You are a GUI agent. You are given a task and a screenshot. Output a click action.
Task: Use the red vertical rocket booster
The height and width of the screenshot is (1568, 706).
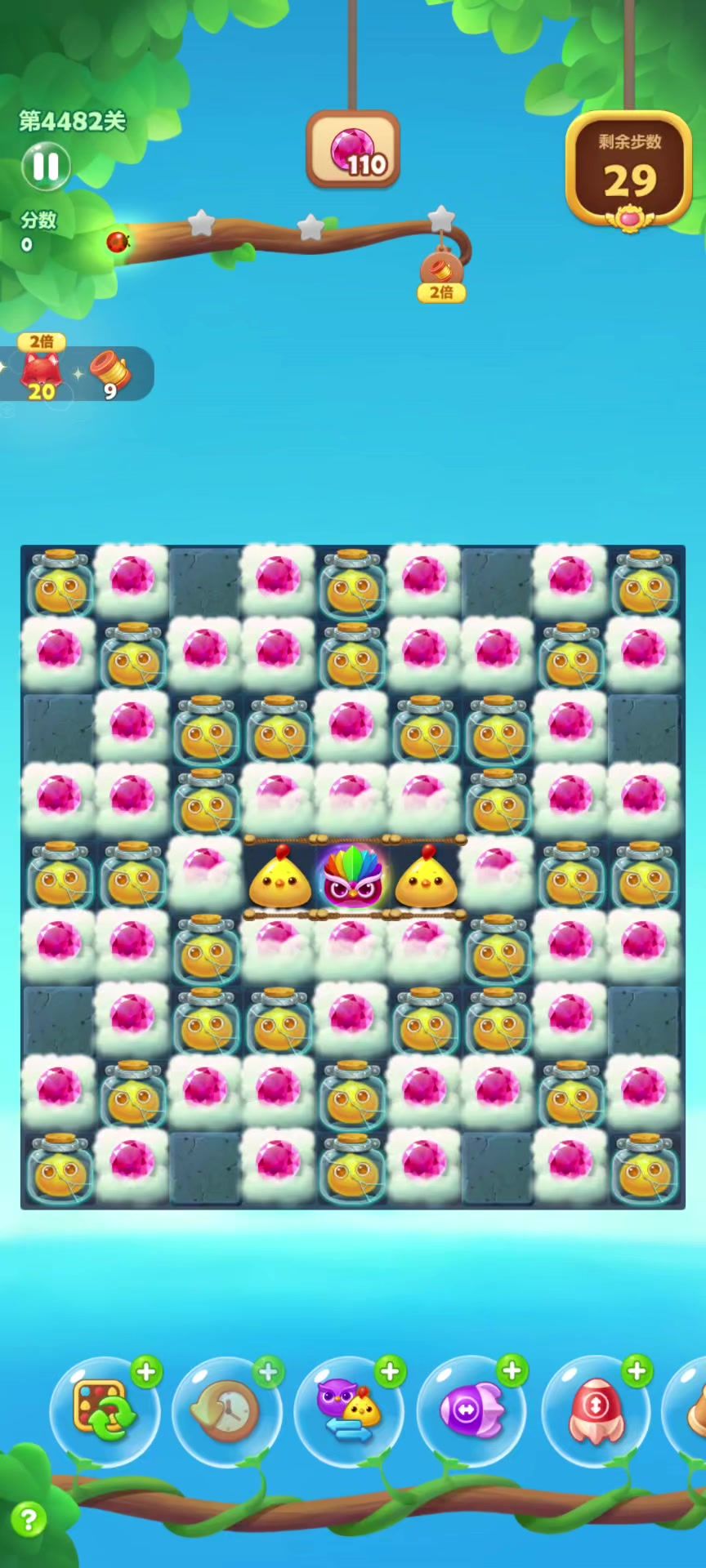pyautogui.click(x=595, y=1410)
